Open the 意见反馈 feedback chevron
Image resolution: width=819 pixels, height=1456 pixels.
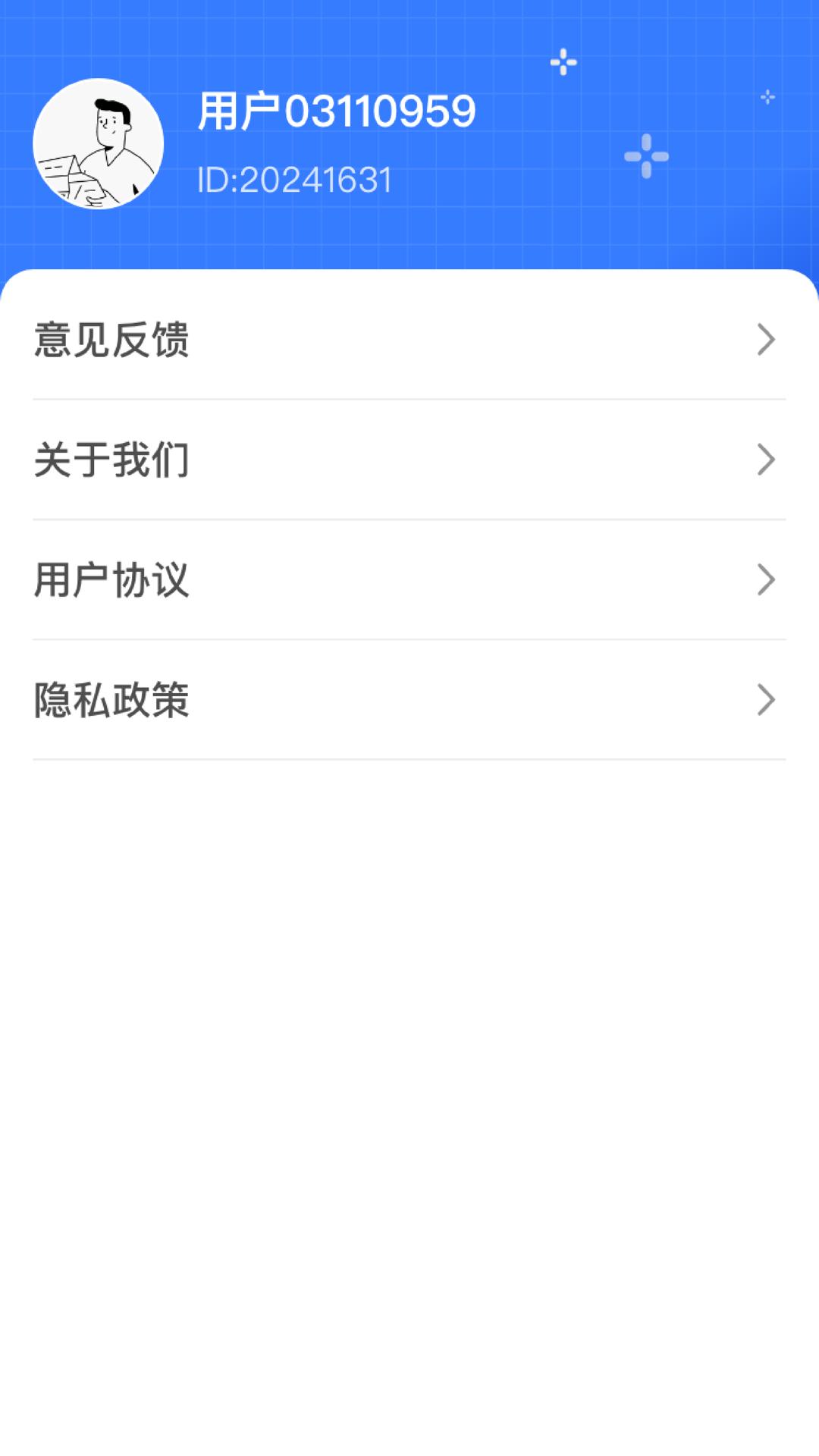tap(767, 340)
